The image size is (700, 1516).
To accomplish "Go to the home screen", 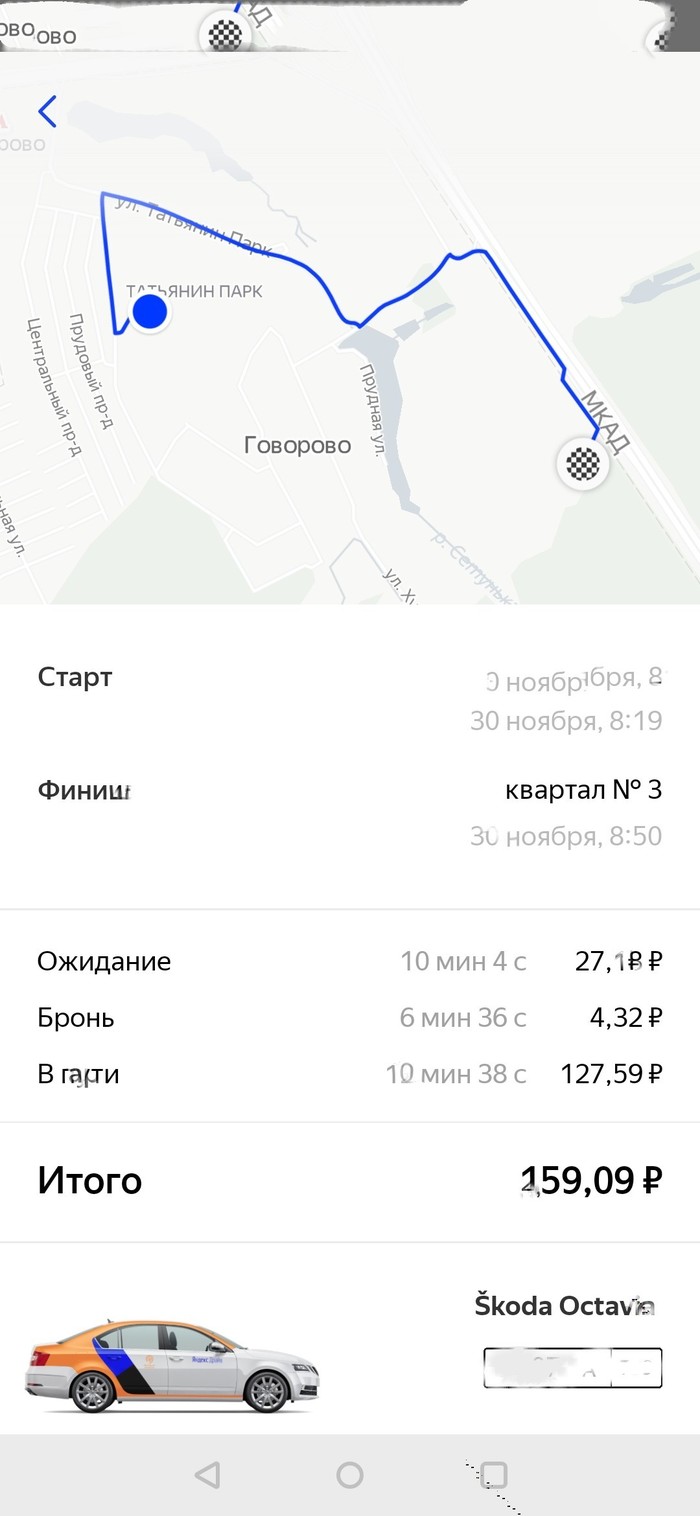I will (350, 1474).
